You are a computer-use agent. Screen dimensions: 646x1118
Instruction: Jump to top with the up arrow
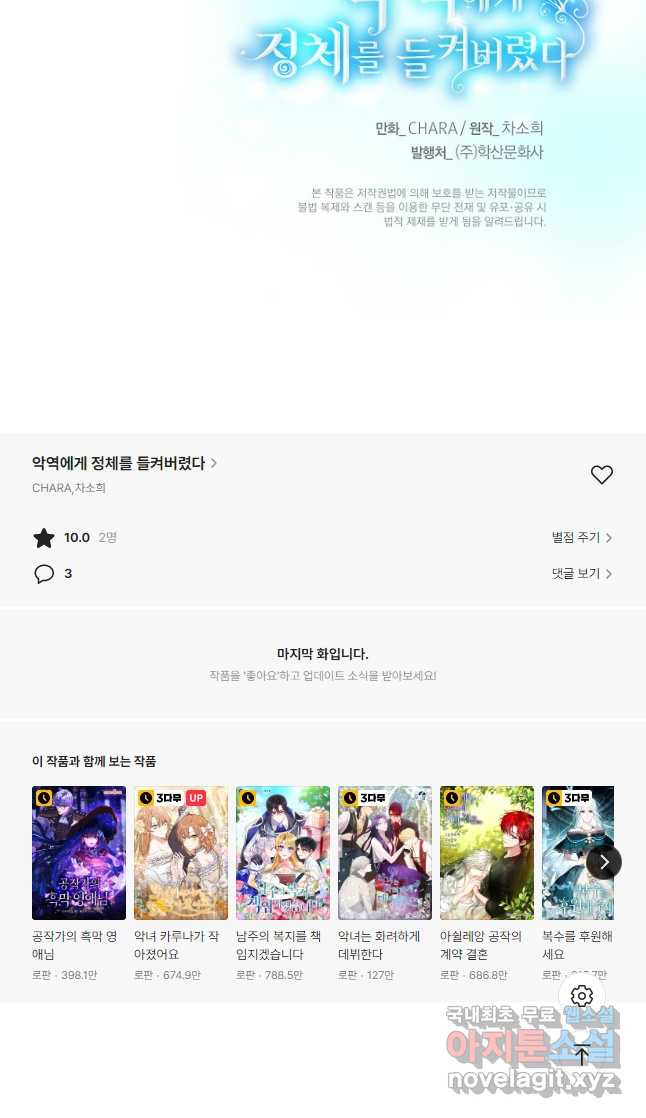(582, 1054)
